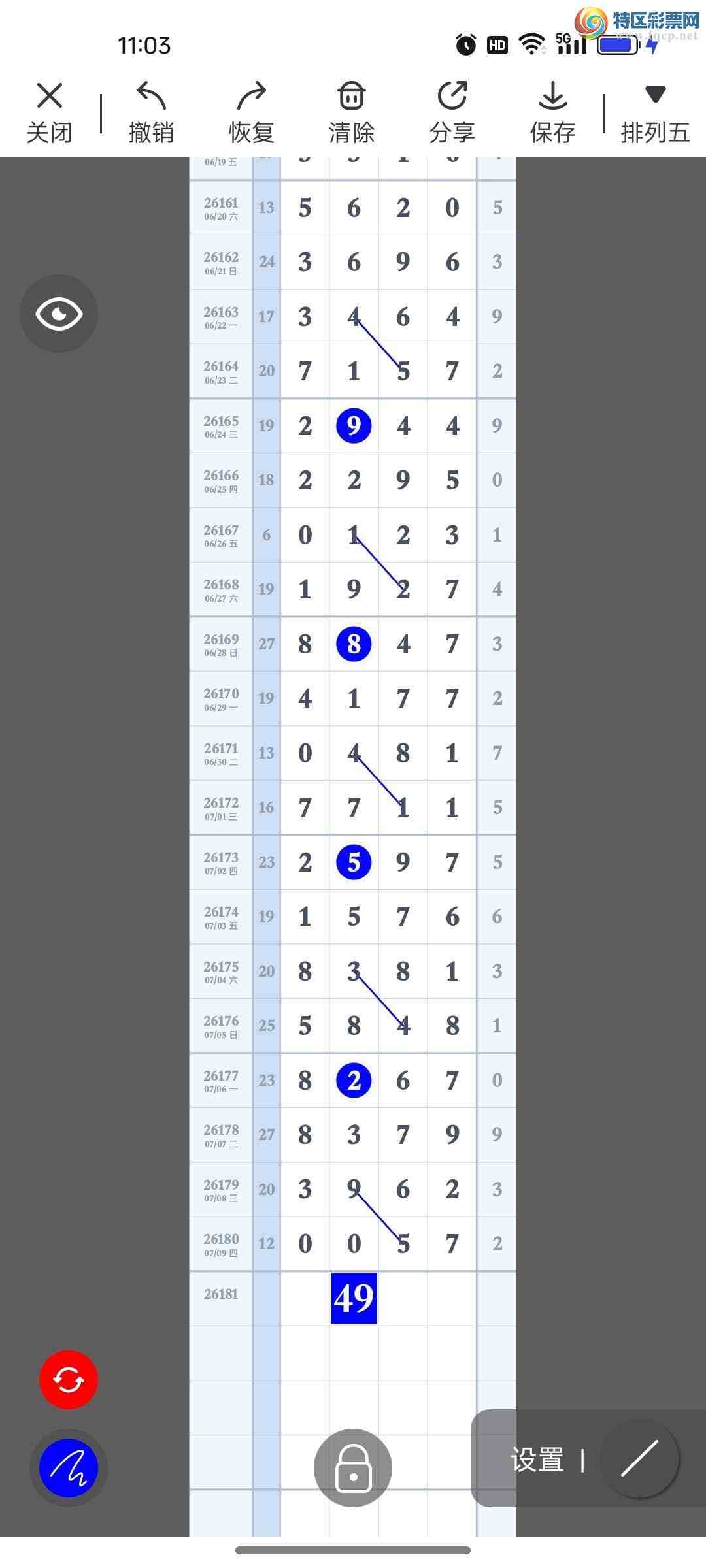Choose the straight line tool button
706x1568 pixels.
coord(640,1458)
